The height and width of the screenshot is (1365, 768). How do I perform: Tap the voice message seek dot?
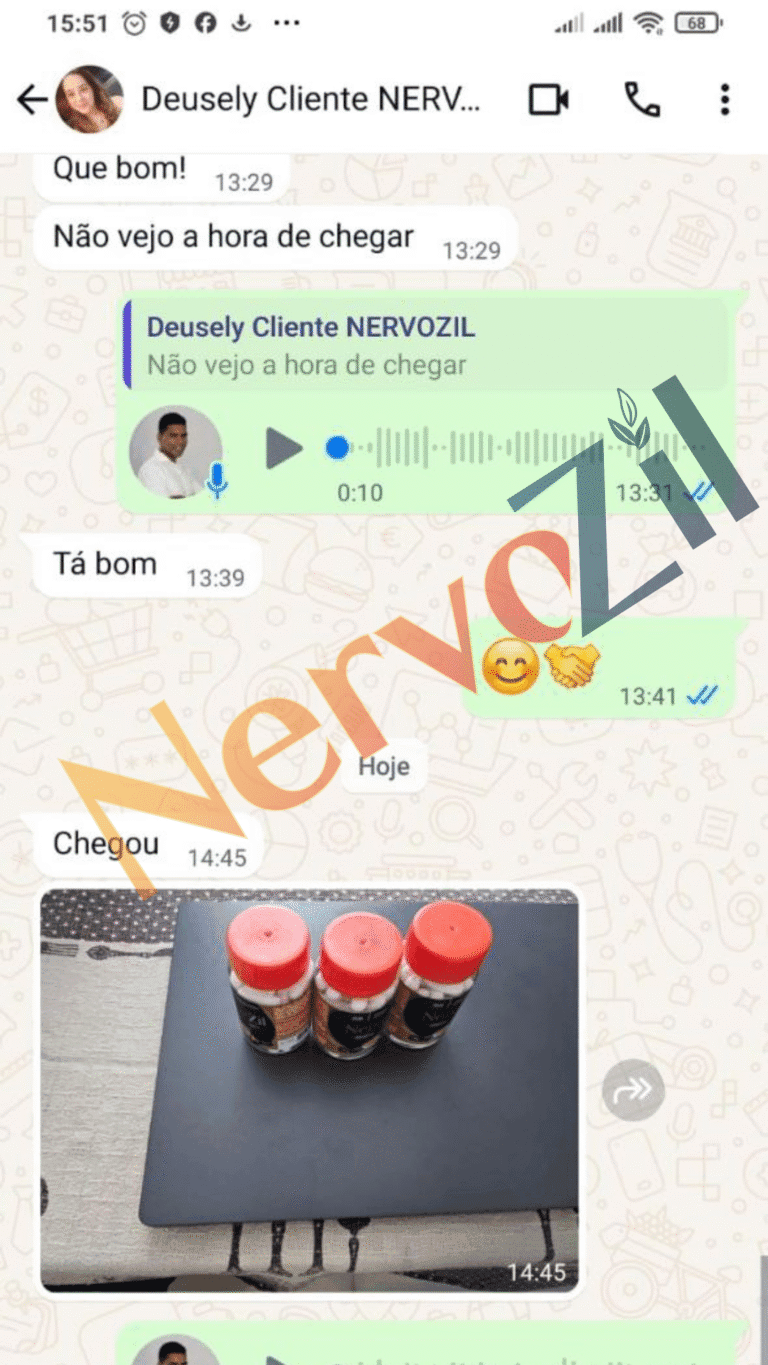point(338,448)
